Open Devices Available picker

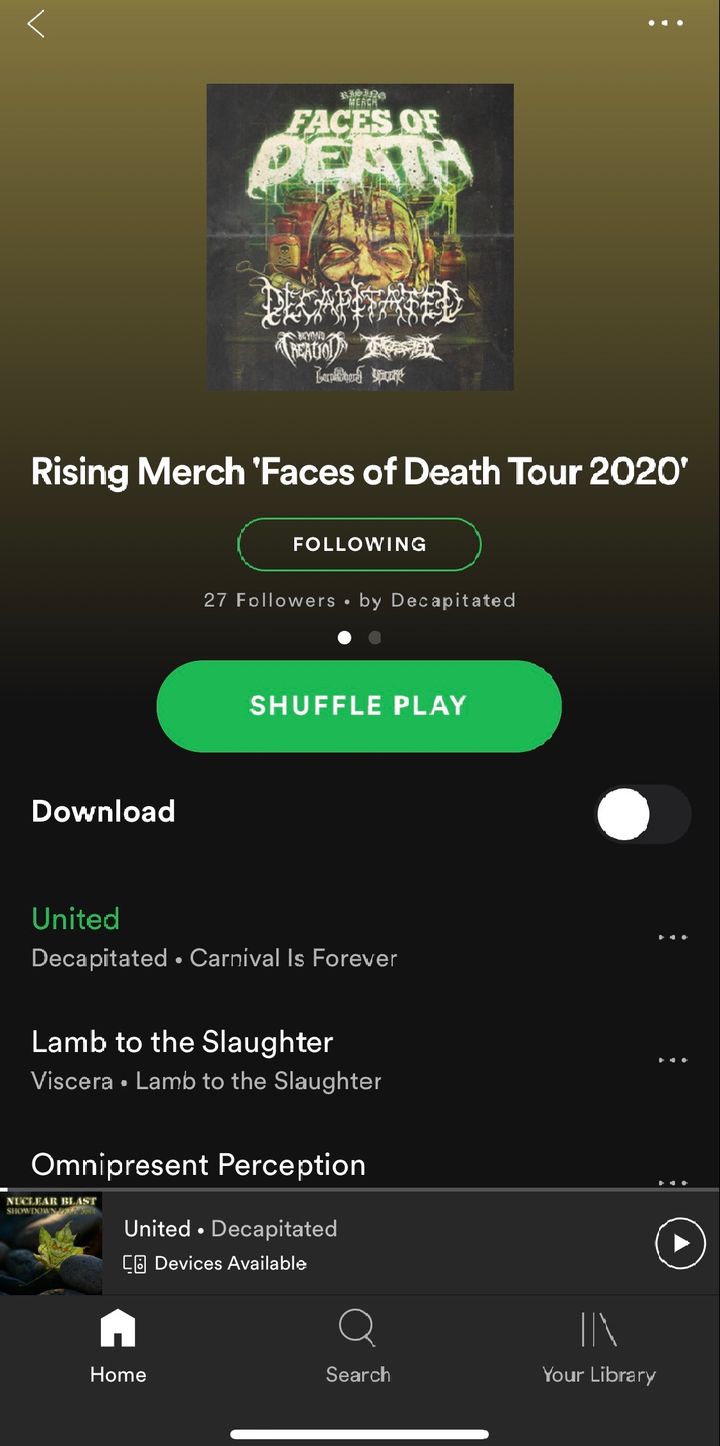click(x=216, y=1264)
